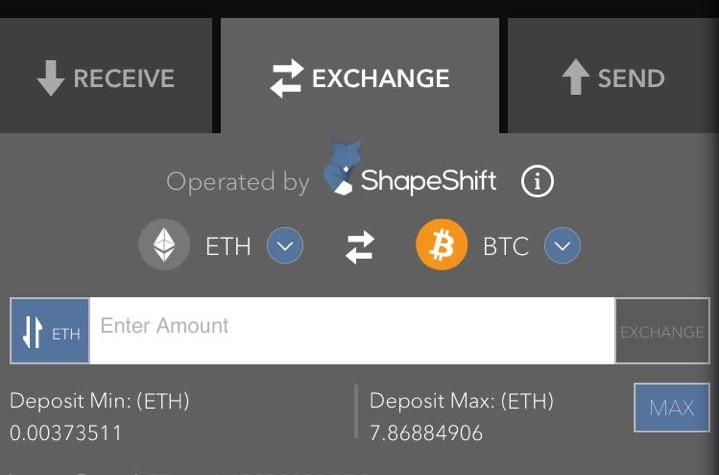
Task: Select the Exchange tab
Action: tap(360, 78)
